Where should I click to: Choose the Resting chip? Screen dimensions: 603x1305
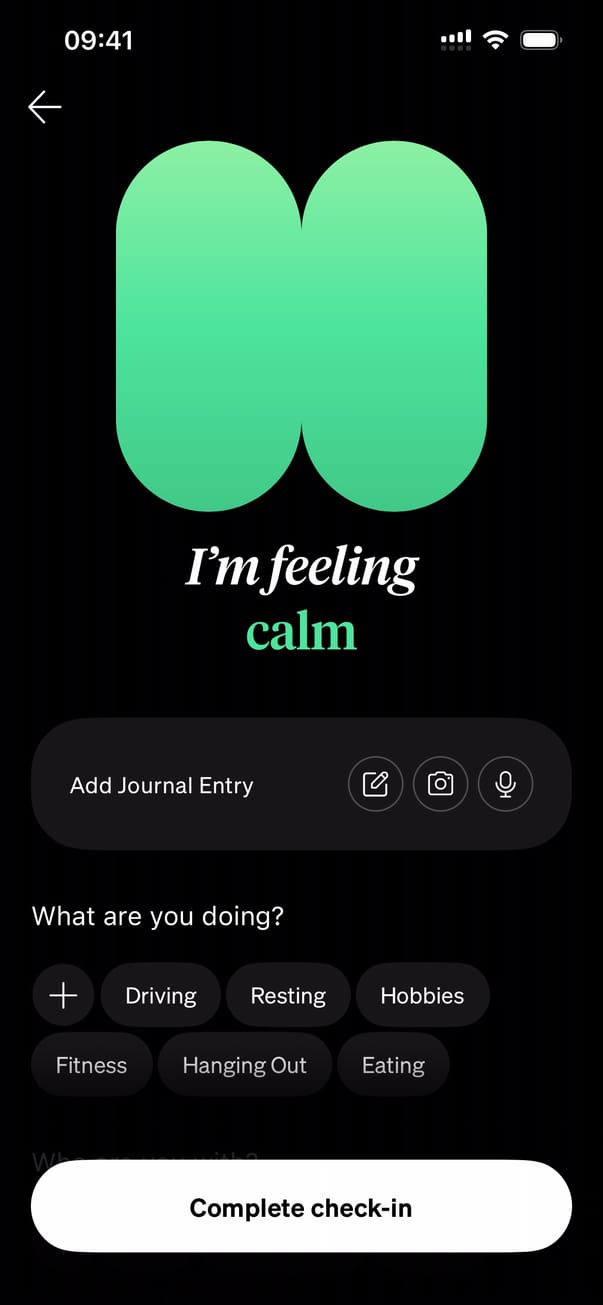click(x=288, y=995)
